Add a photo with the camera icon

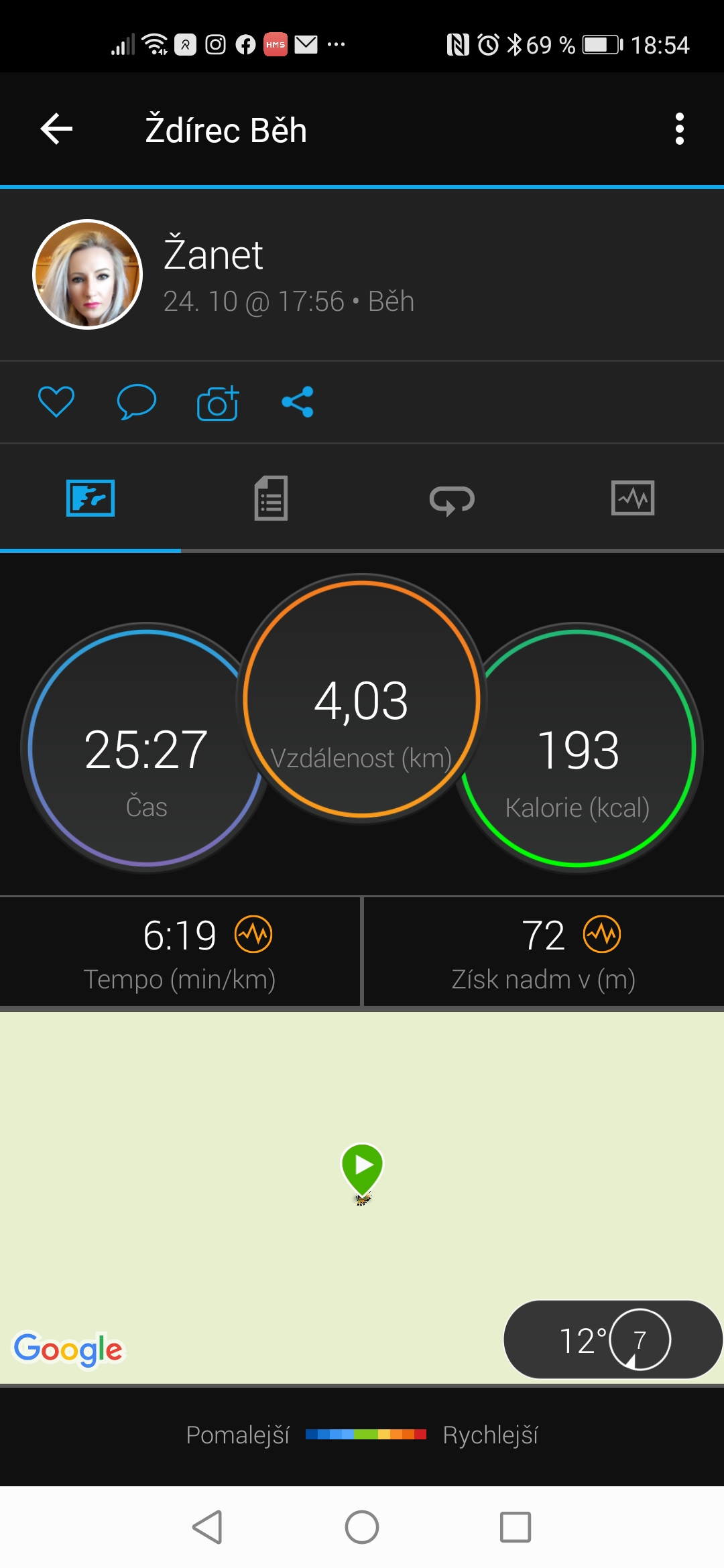(218, 403)
